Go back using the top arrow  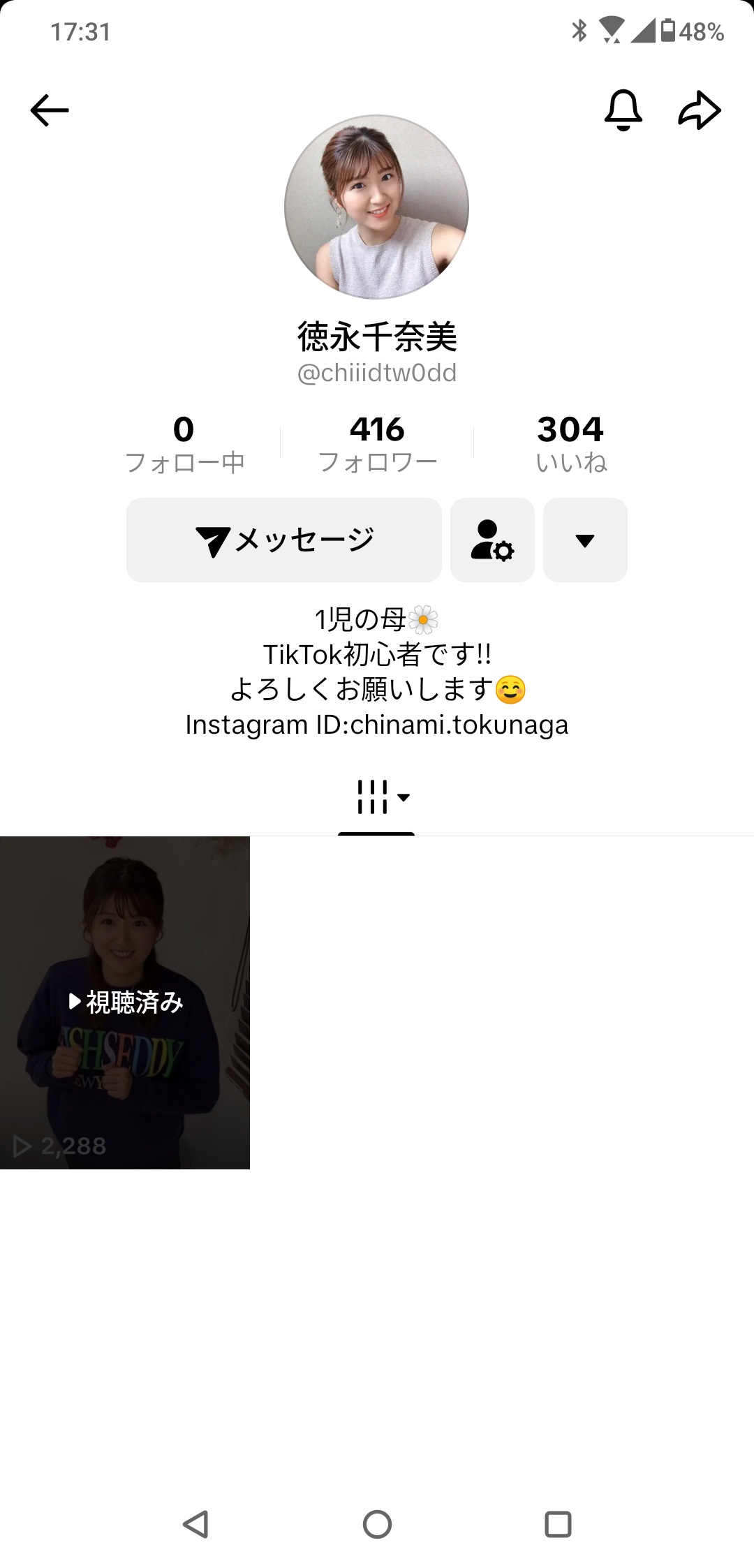click(x=50, y=110)
